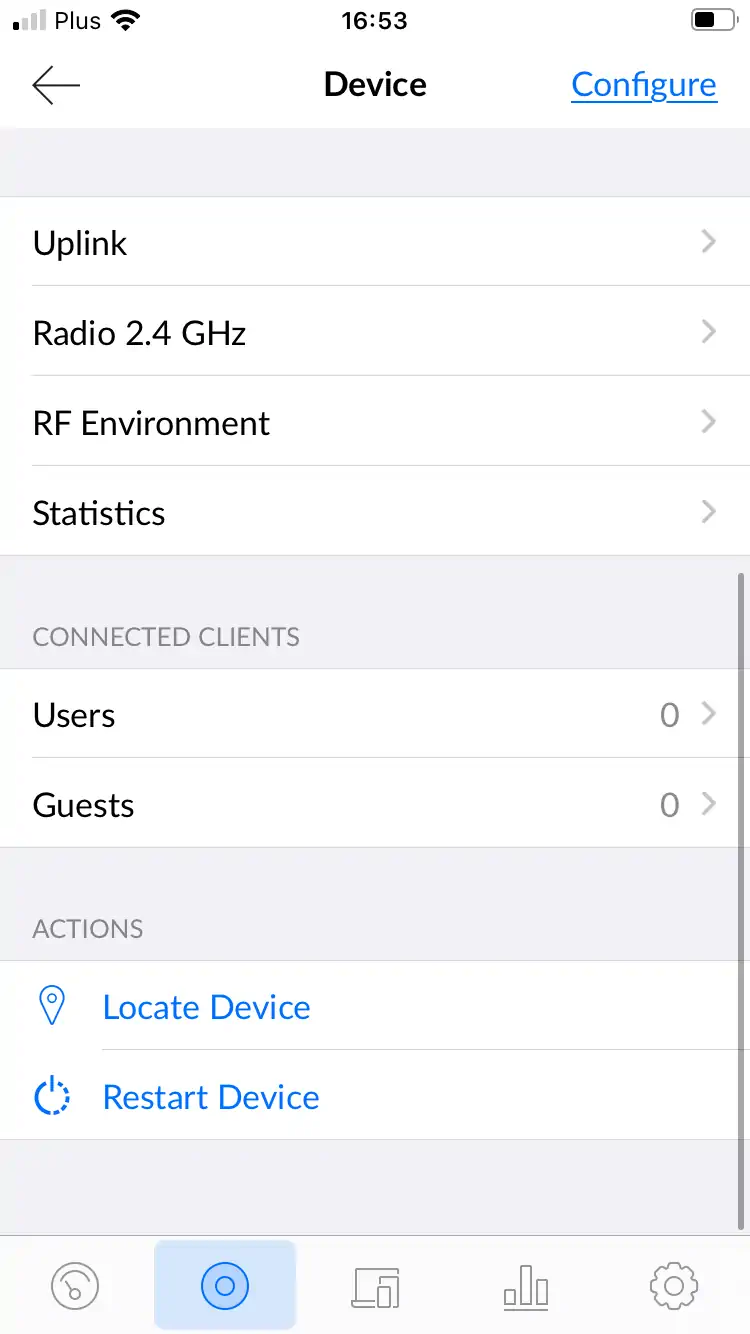Go back with the arrow icon
The width and height of the screenshot is (750, 1334).
pyautogui.click(x=56, y=85)
